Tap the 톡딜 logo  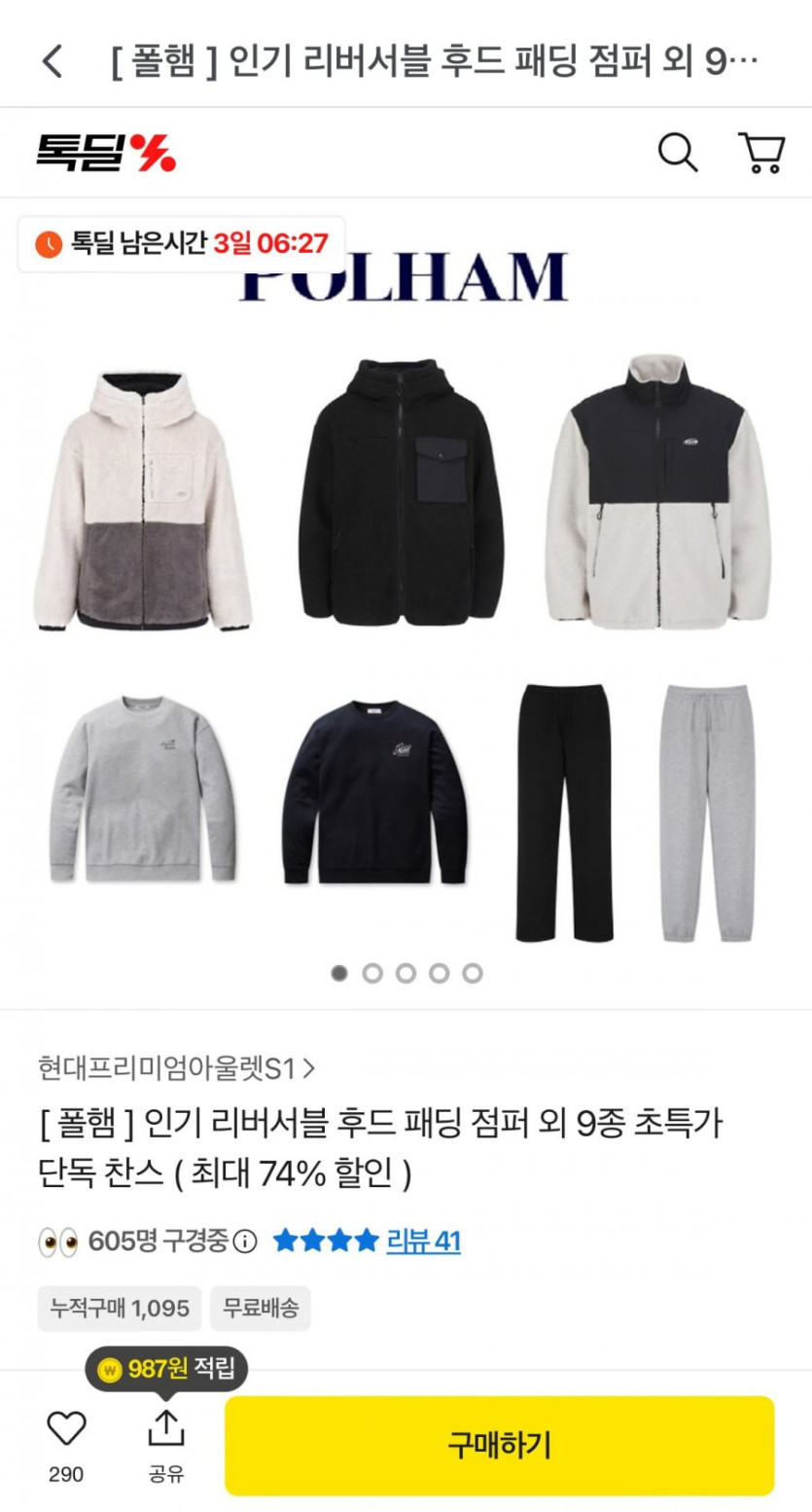tap(106, 153)
